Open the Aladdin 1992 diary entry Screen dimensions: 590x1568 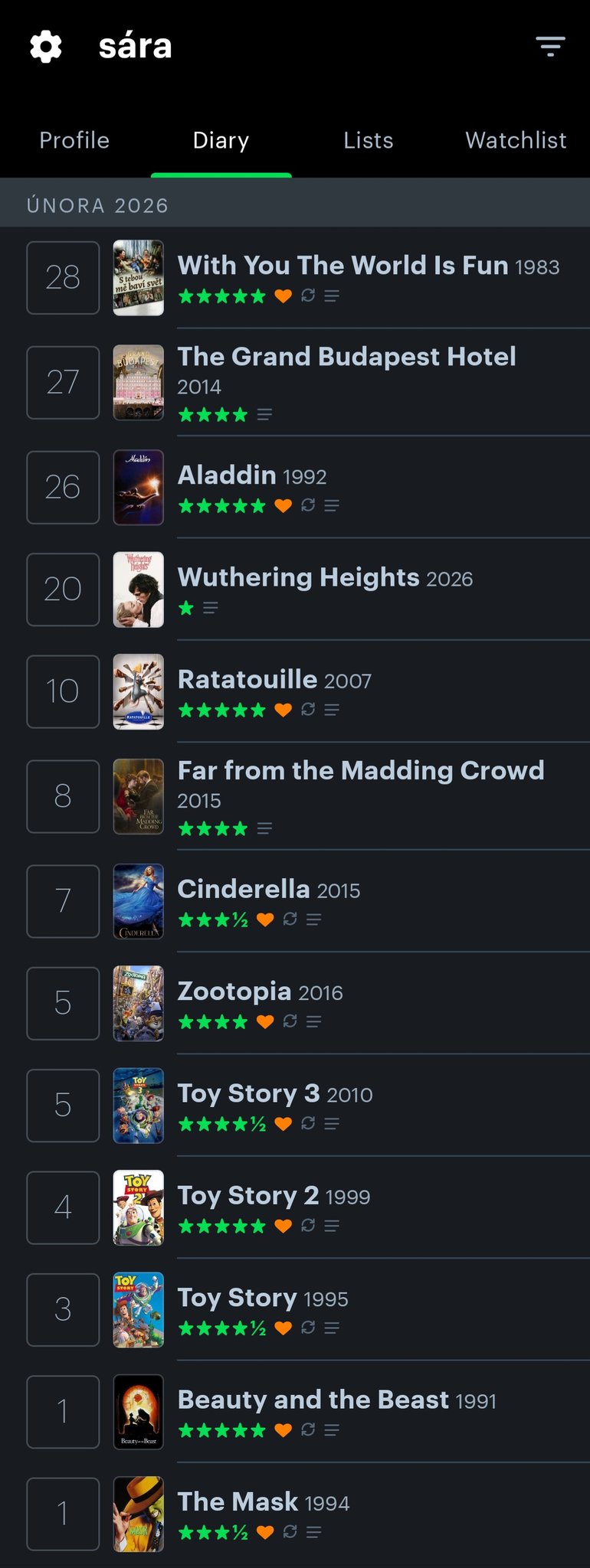(x=227, y=475)
